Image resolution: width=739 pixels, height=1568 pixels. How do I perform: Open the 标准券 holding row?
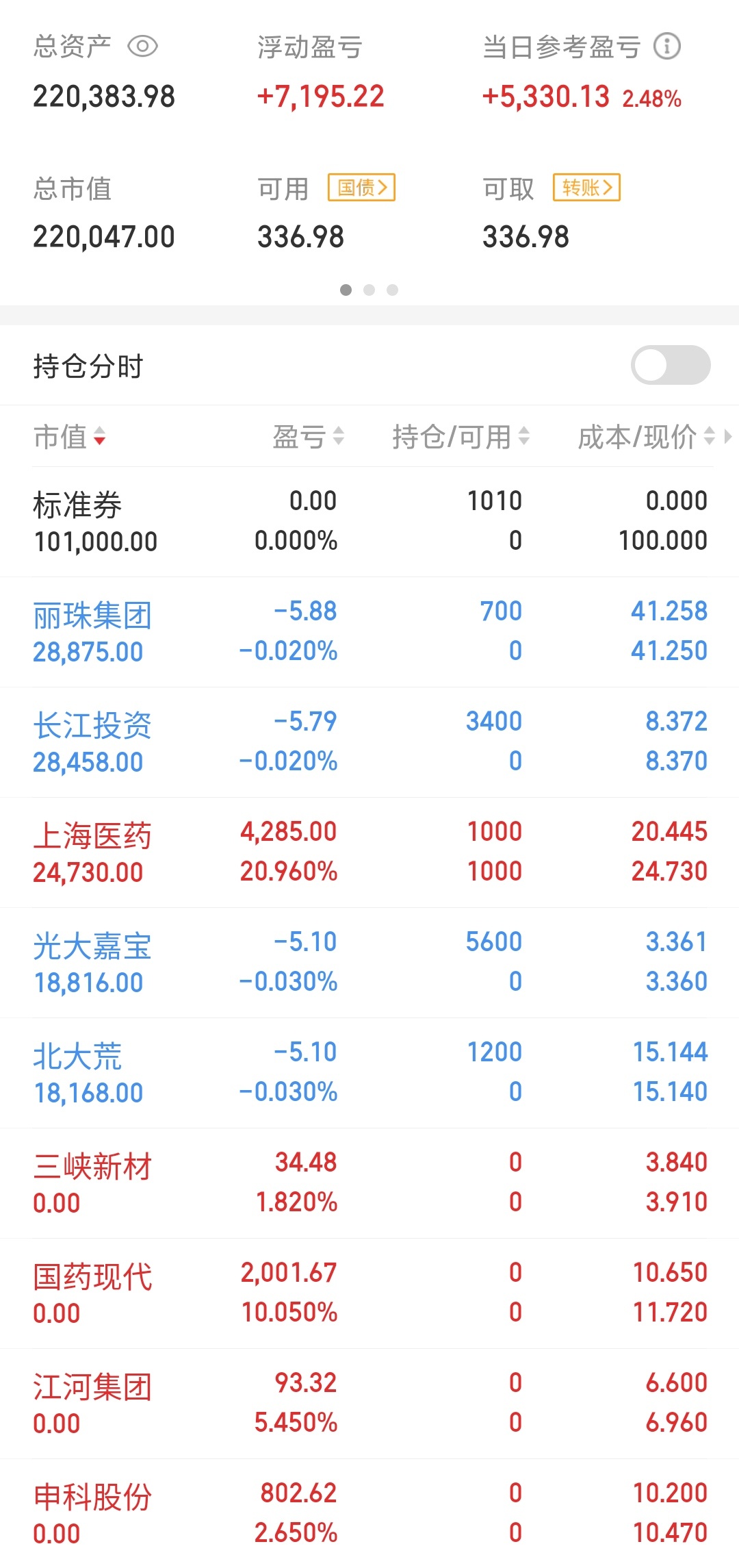pos(369,522)
